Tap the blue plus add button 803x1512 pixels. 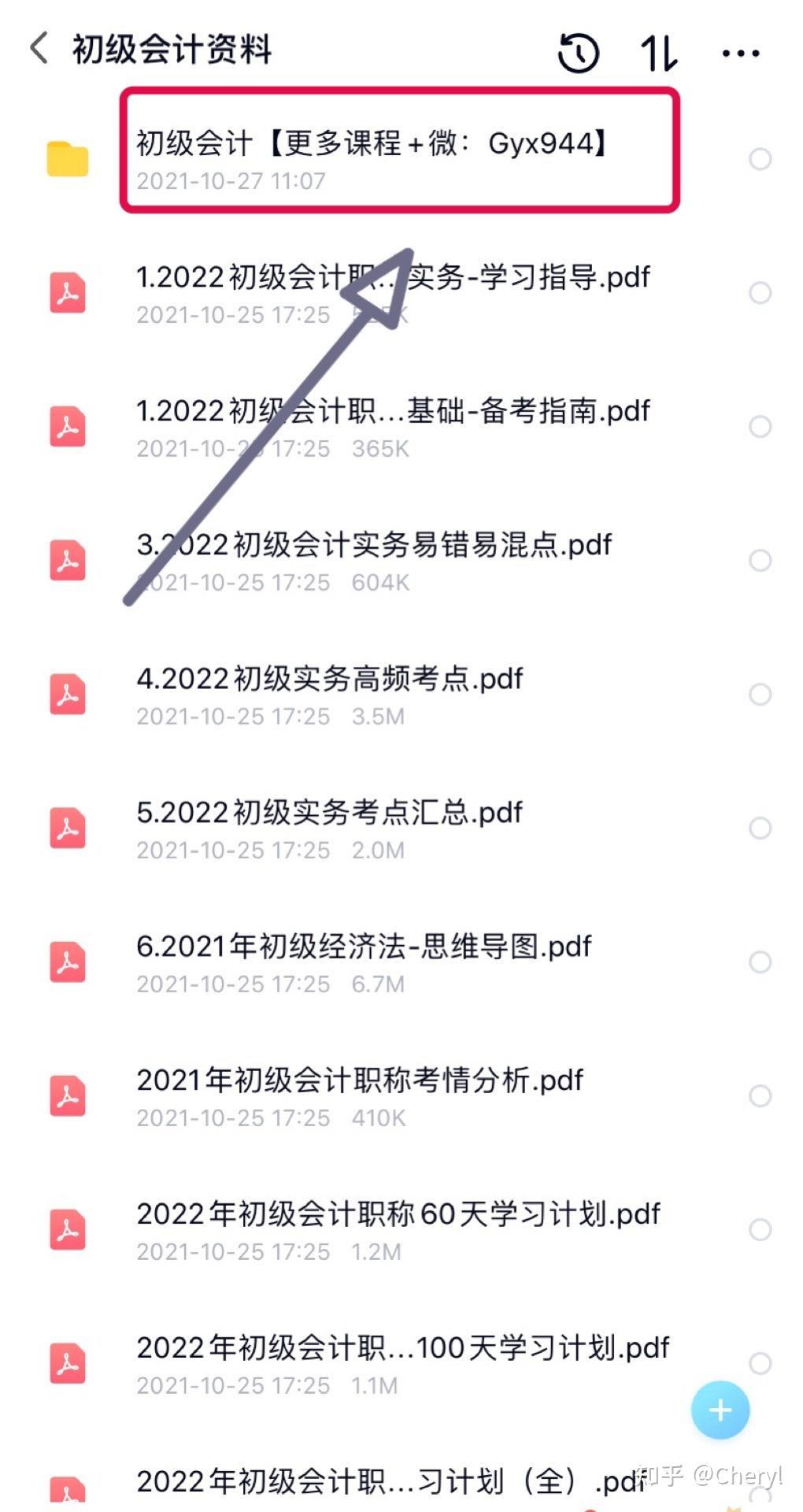[x=720, y=1410]
